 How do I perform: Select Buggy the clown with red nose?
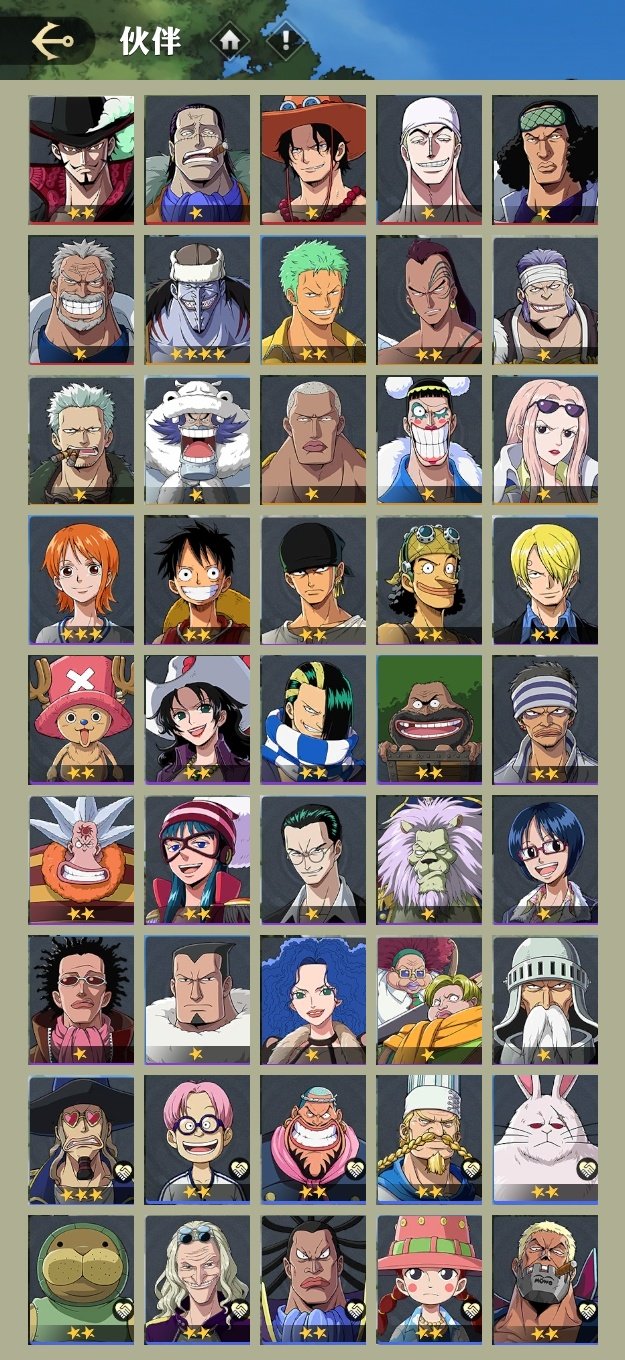click(x=429, y=439)
